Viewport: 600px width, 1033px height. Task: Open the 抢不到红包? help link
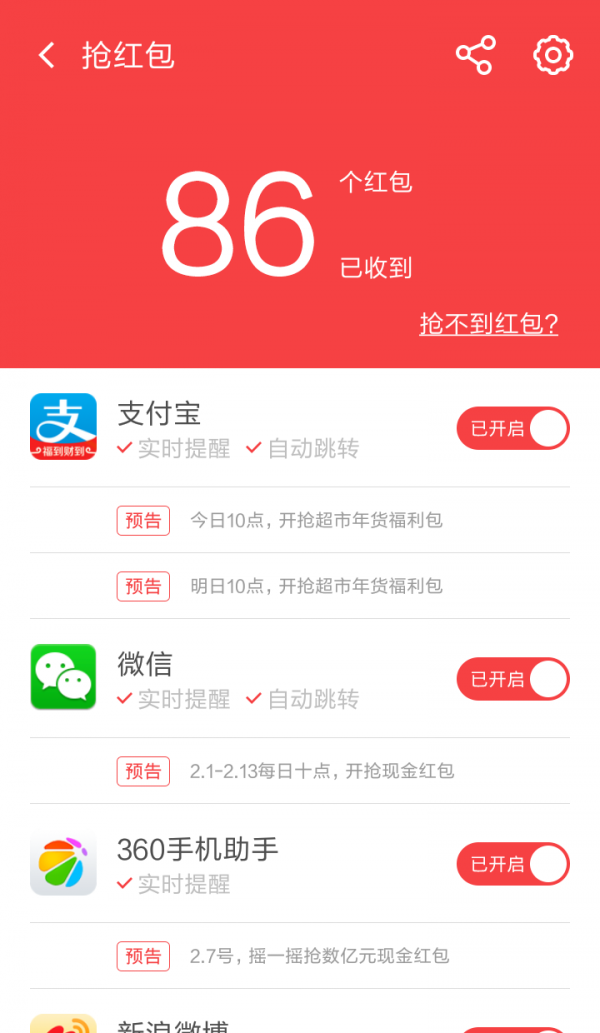pyautogui.click(x=488, y=324)
